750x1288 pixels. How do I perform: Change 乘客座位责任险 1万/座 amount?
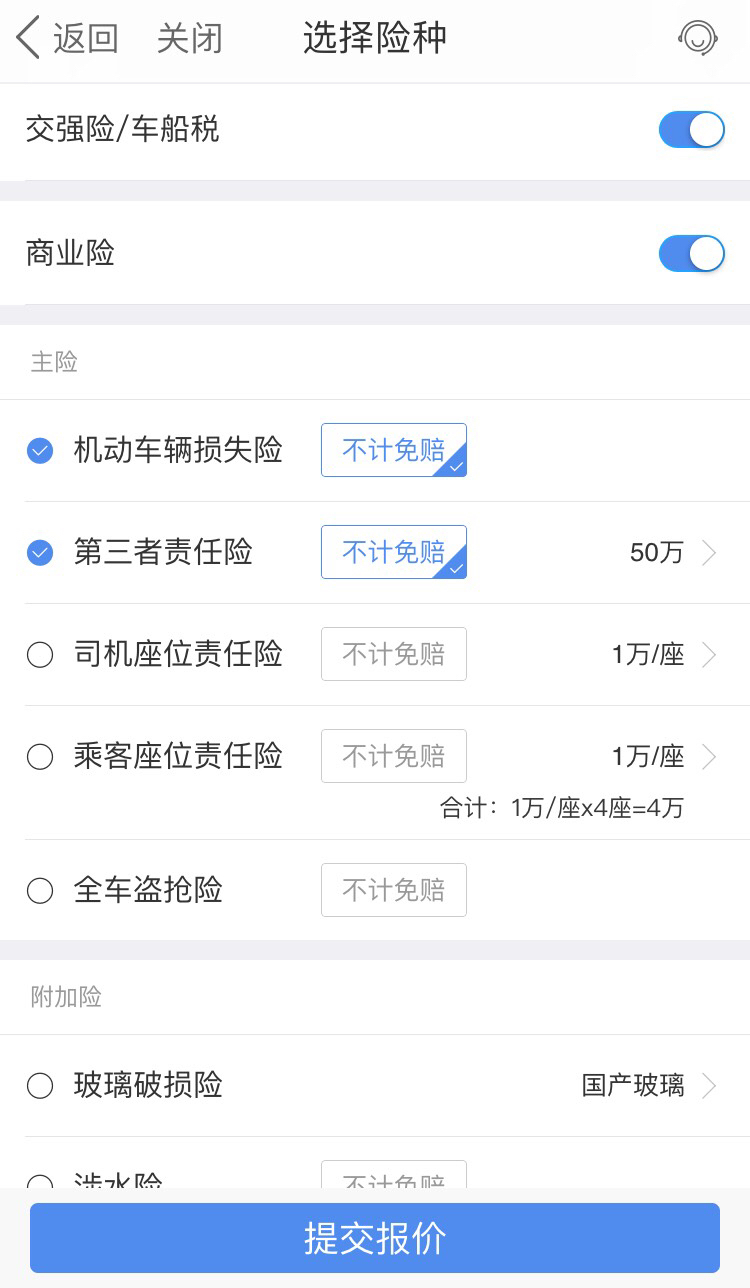click(x=663, y=757)
